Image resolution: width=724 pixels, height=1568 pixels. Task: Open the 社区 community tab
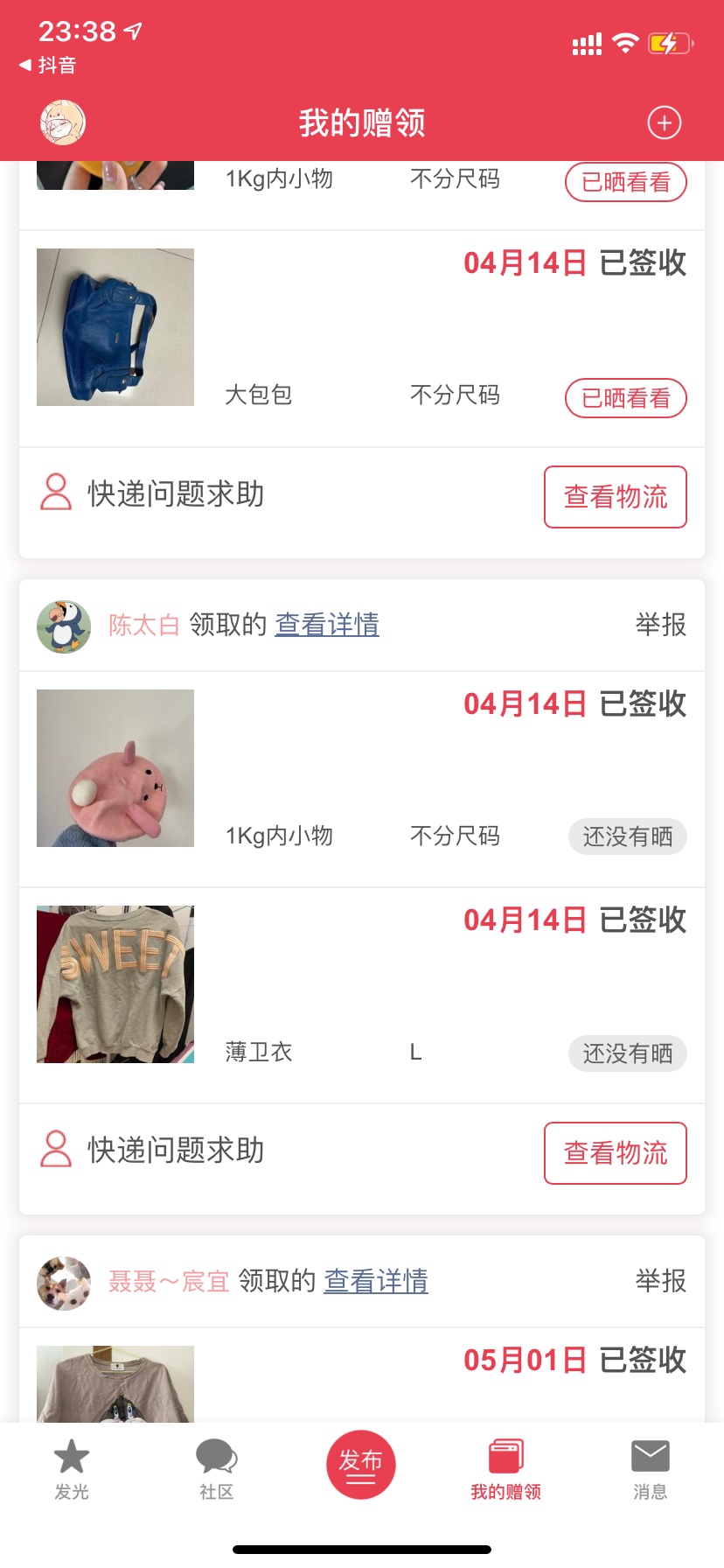coord(216,1469)
